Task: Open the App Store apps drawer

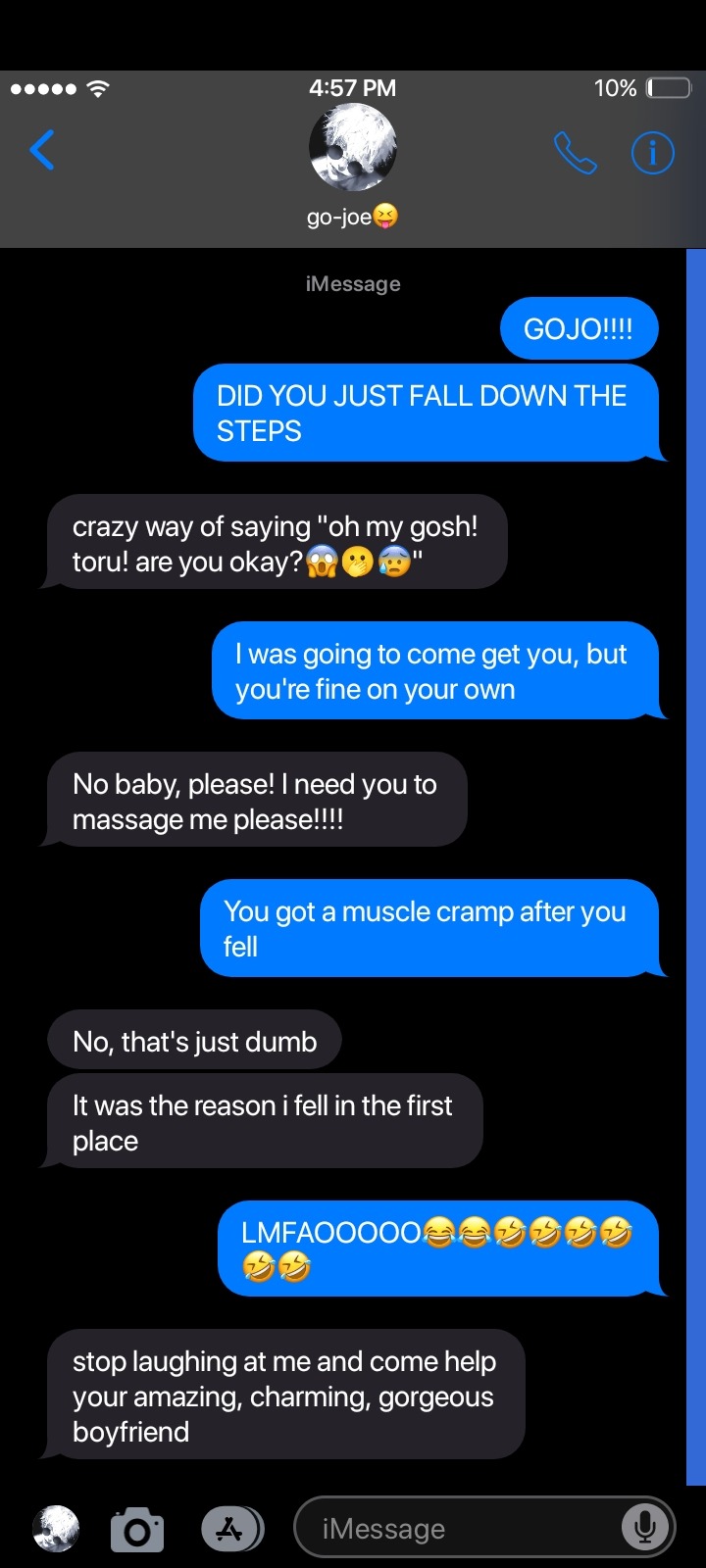Action: pos(231,1529)
